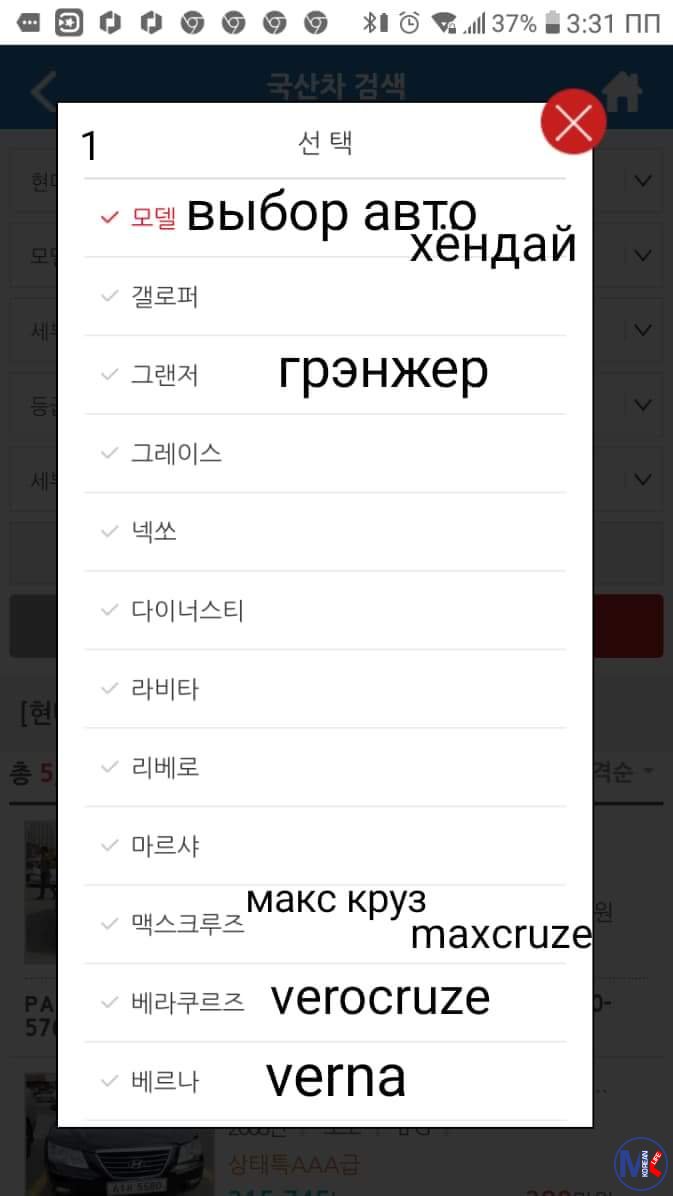The height and width of the screenshot is (1196, 673).
Task: Choose the 마르샤 model
Action: (x=165, y=846)
